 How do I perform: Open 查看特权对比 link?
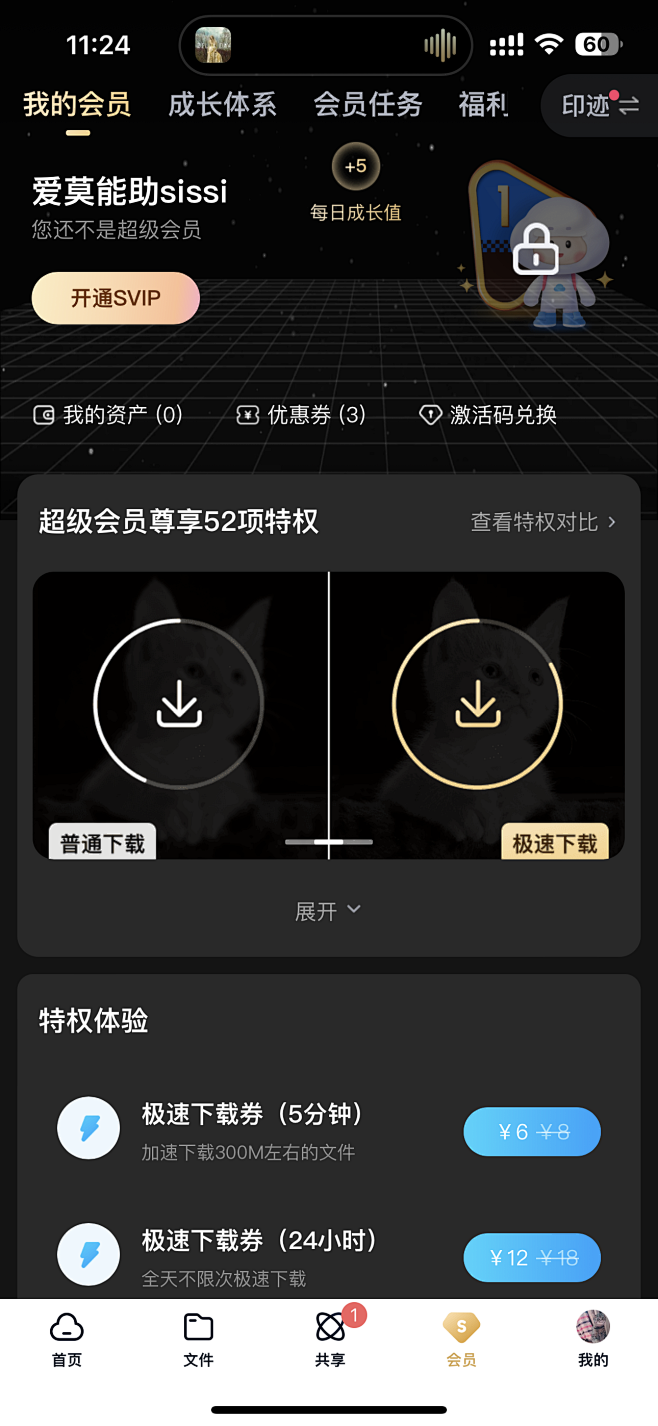(543, 522)
